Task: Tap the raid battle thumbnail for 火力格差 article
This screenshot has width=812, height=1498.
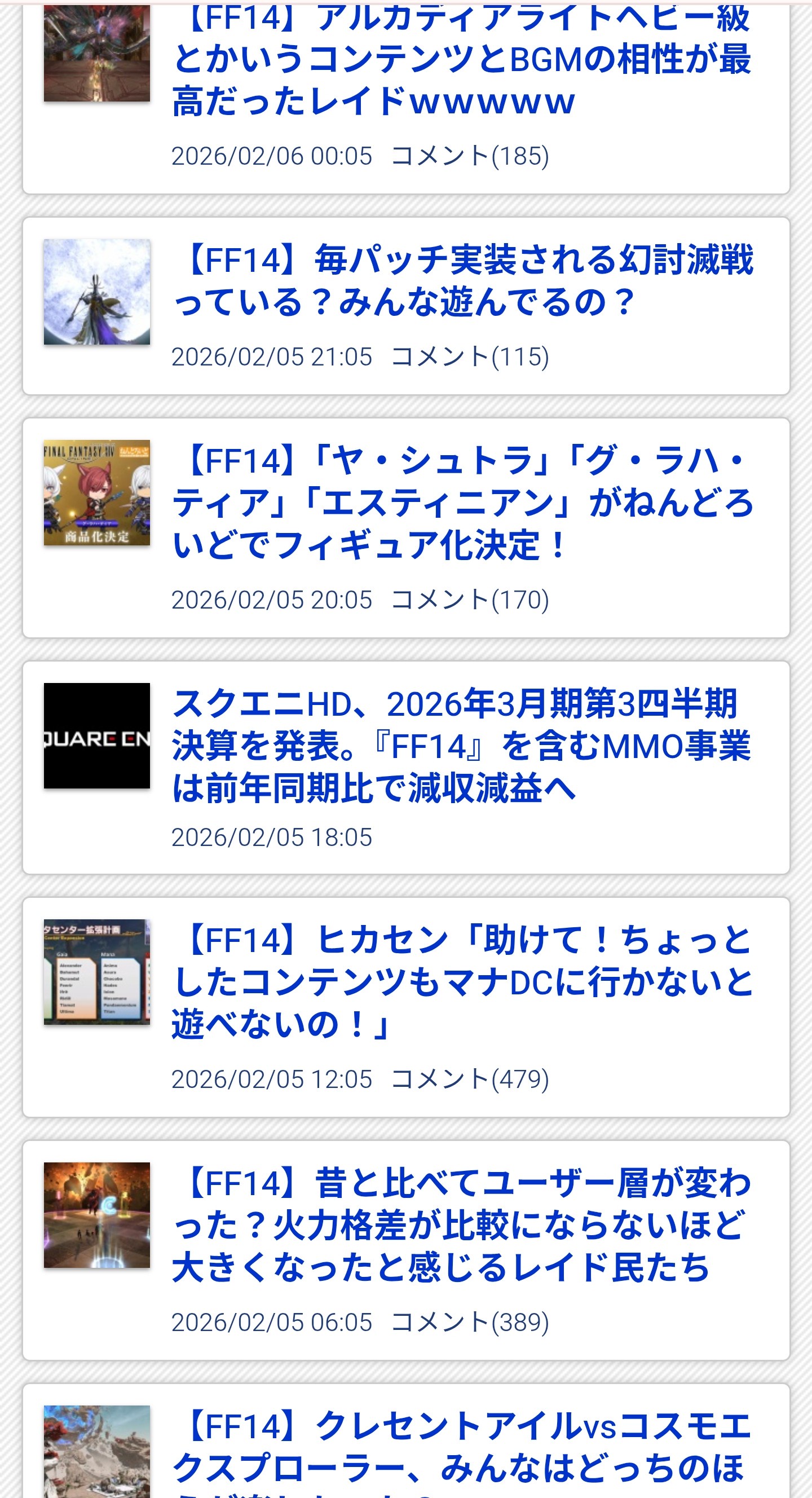Action: point(96,1215)
